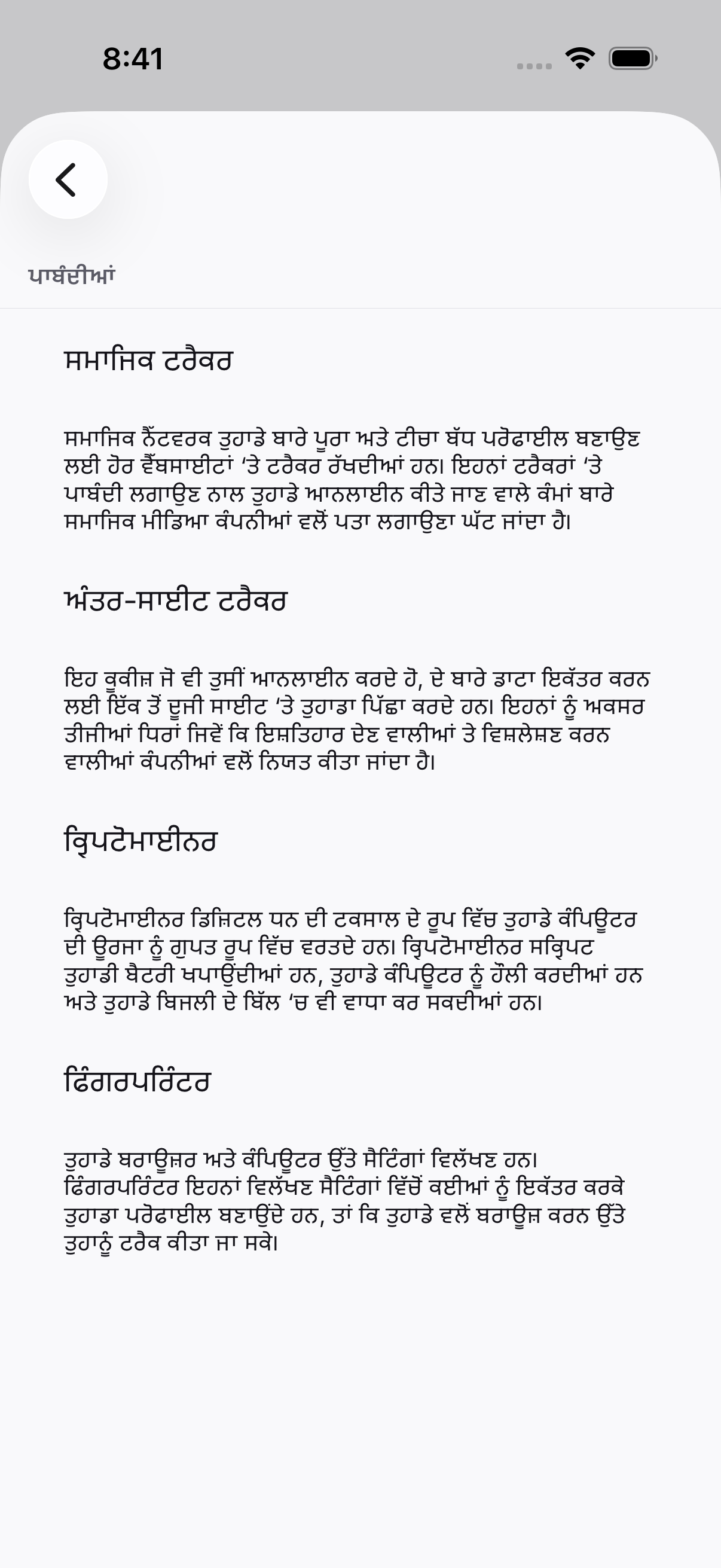Screen dimensions: 721x1568
Task: Go back using the back arrow
Action: click(68, 179)
